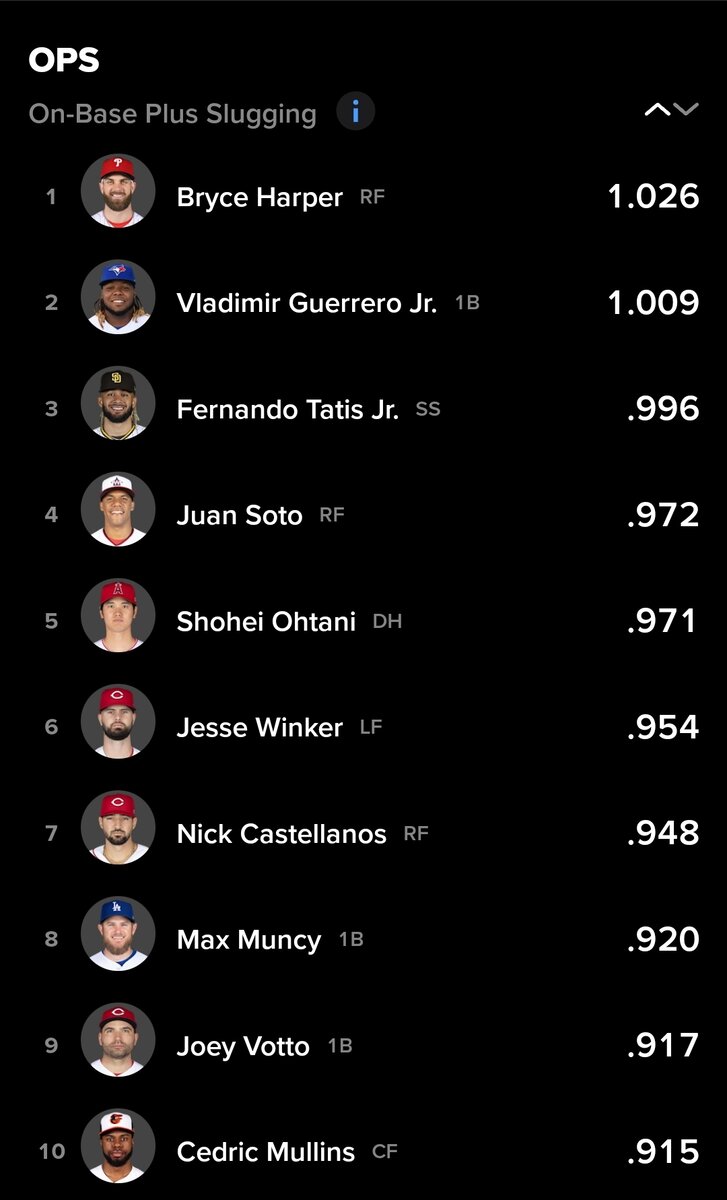Select Fernando Tatis Jr. in the list
This screenshot has width=727, height=1200.
364,408
